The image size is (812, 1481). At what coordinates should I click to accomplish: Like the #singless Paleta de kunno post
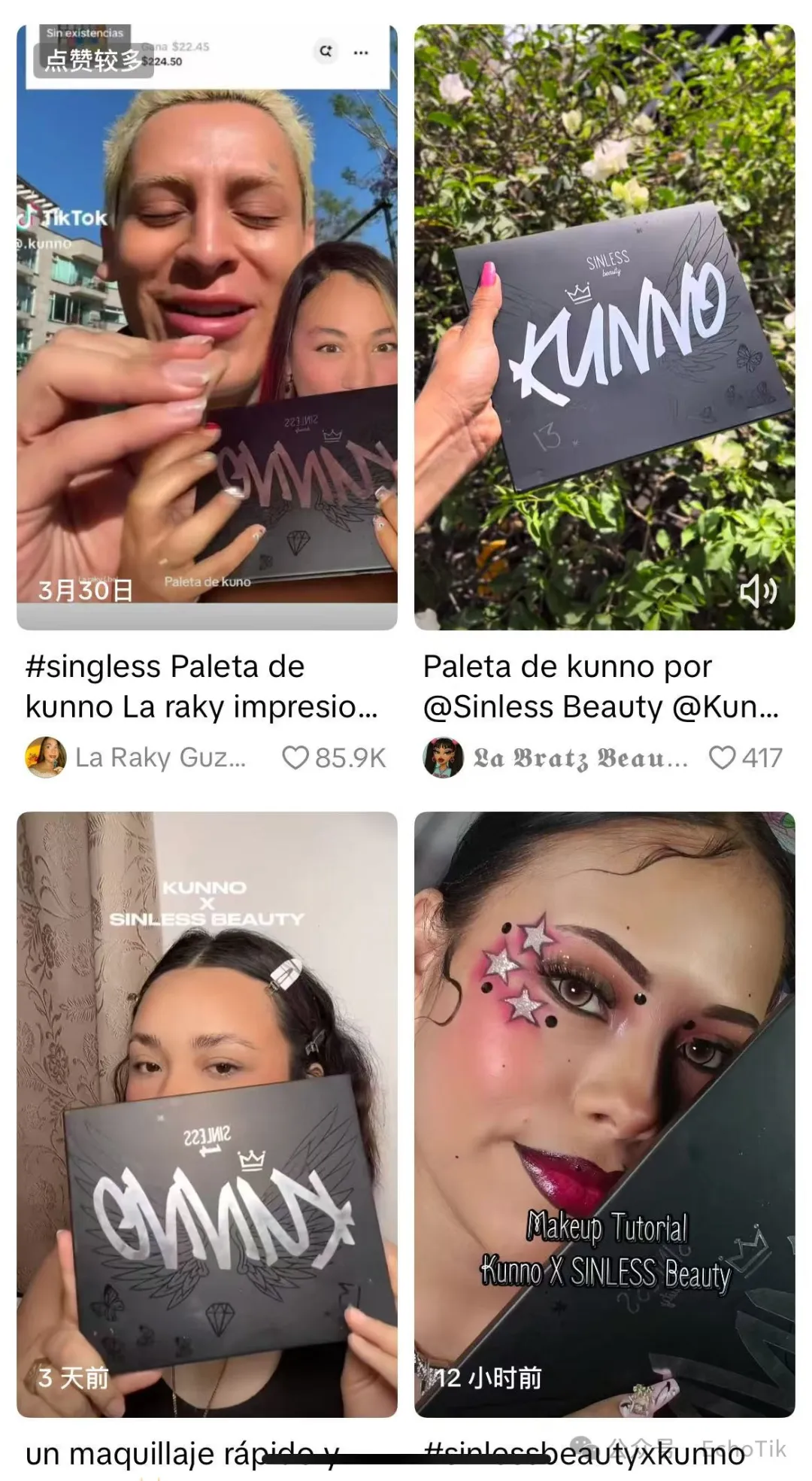click(x=295, y=757)
